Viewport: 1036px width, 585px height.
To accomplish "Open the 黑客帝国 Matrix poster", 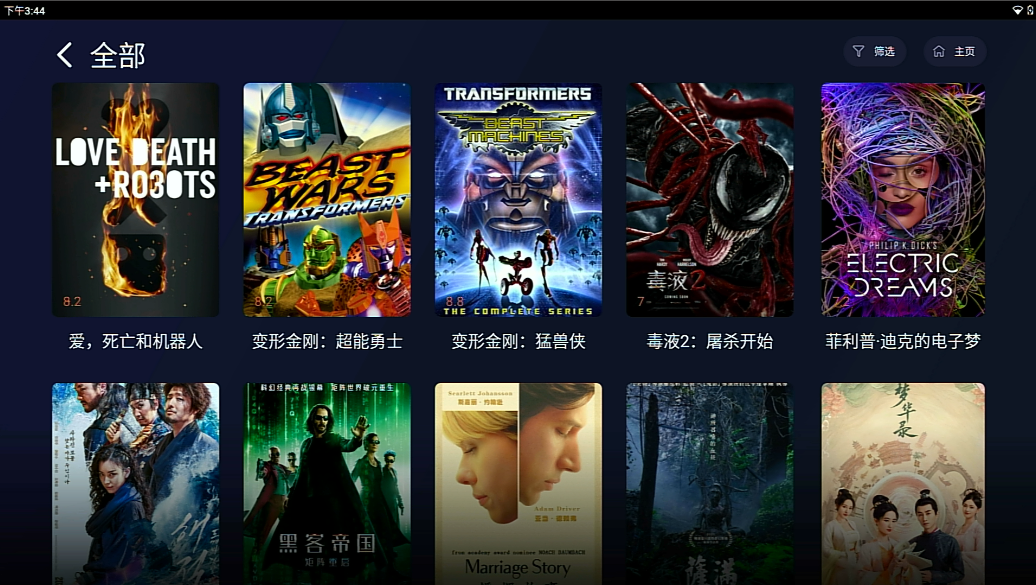I will [327, 483].
